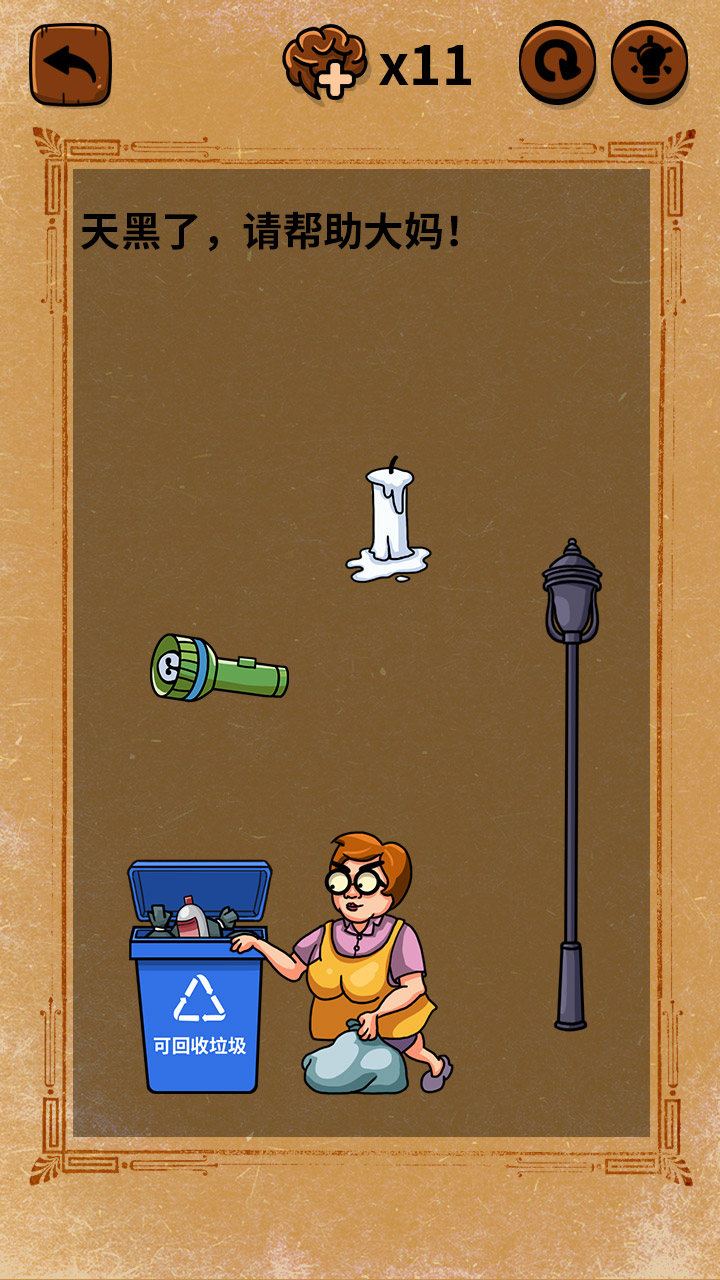
Task: Get more brain hint points
Action: coord(325,64)
